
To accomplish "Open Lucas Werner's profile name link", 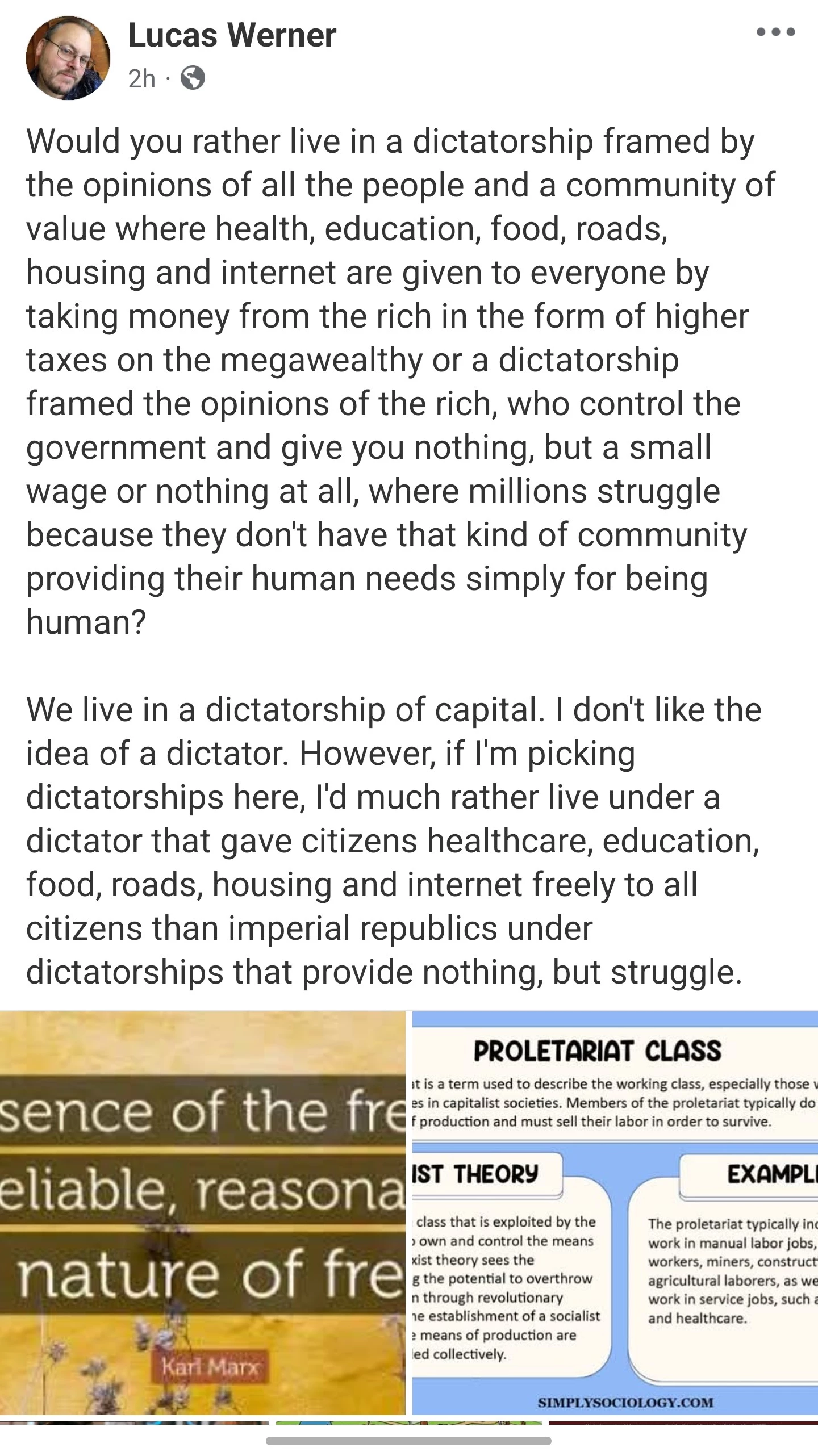I will point(232,35).
